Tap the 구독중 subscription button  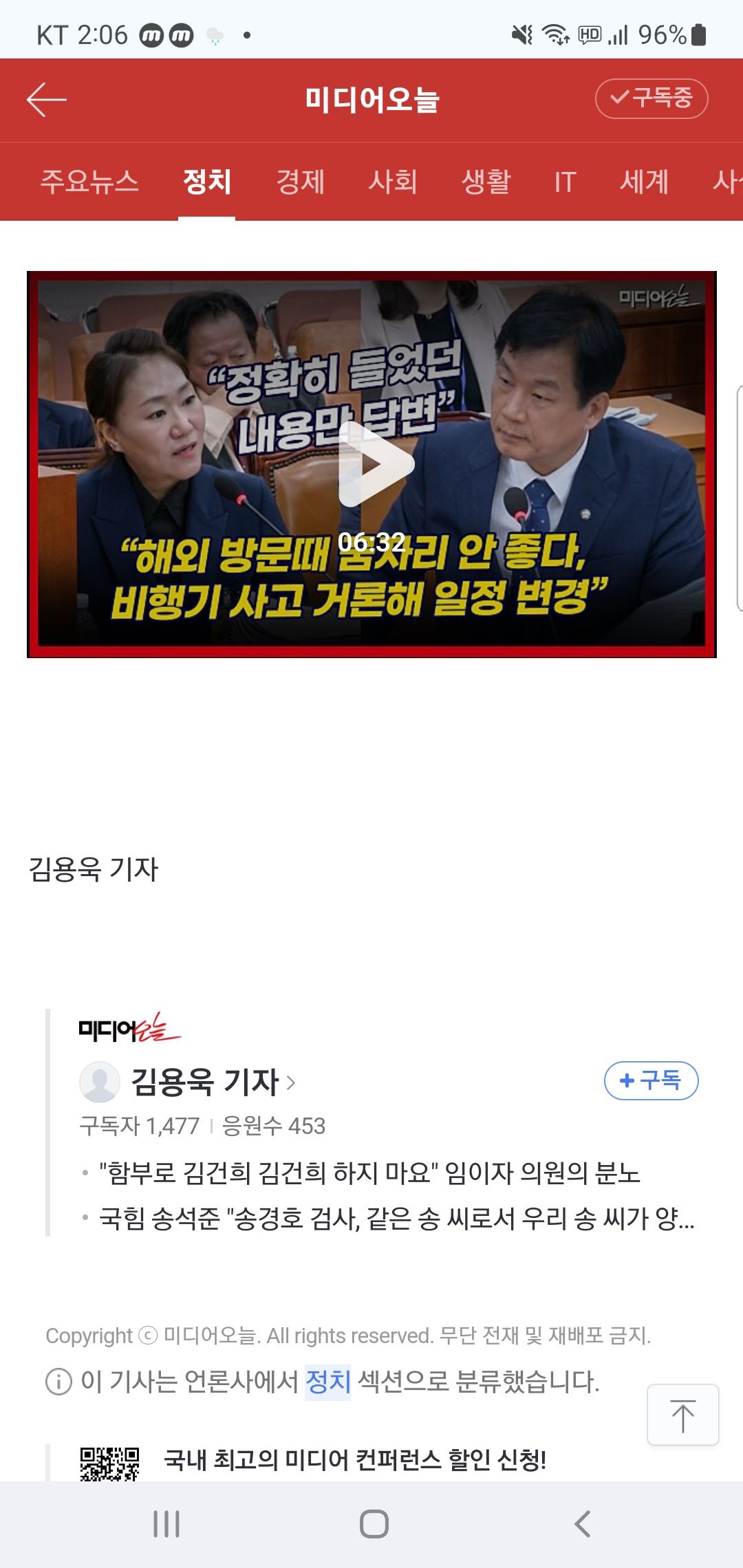coord(651,98)
